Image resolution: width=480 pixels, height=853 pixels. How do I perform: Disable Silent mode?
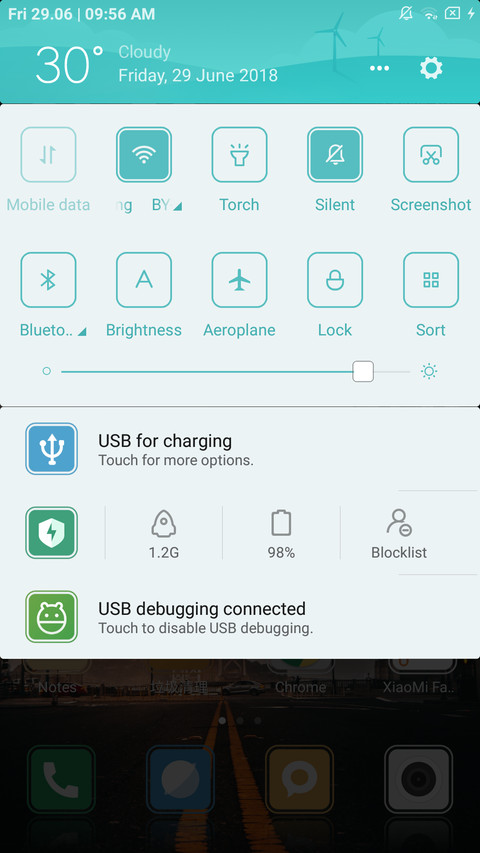335,154
